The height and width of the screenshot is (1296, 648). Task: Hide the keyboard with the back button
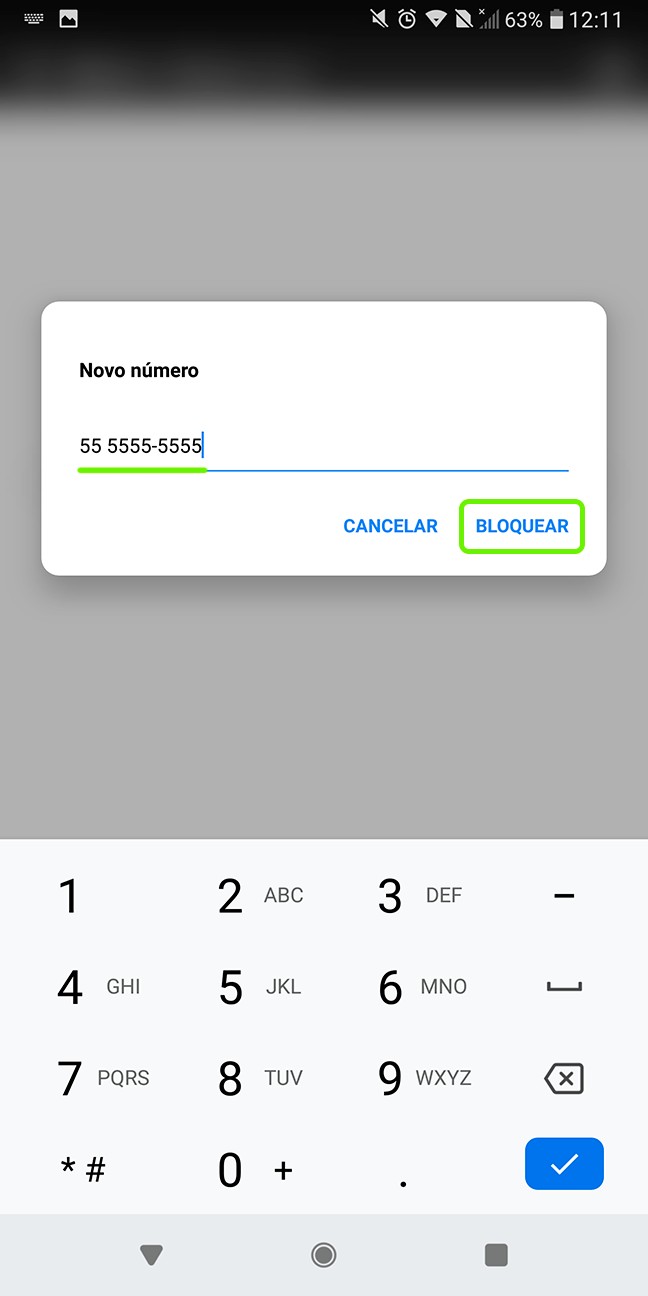[x=151, y=1255]
